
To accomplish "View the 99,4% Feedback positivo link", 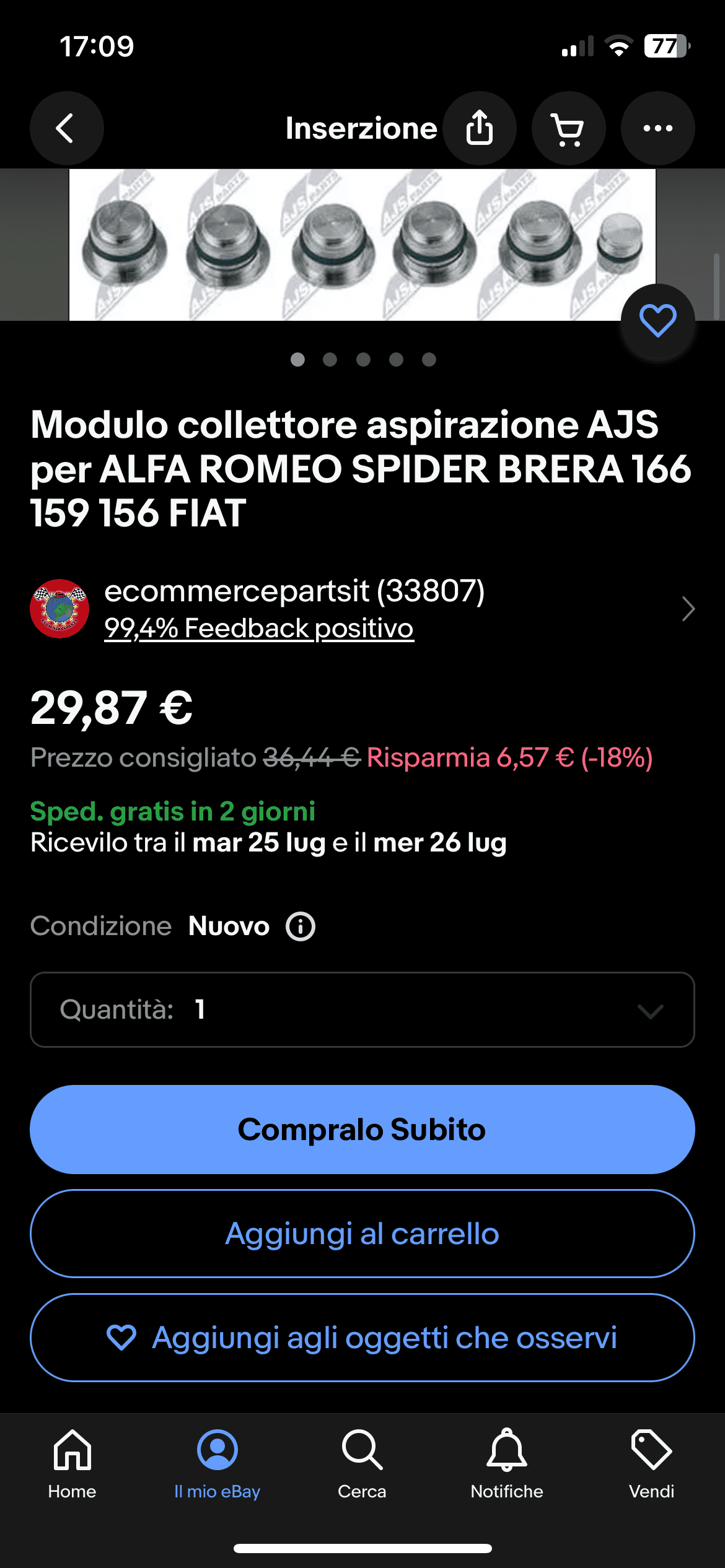I will (259, 628).
